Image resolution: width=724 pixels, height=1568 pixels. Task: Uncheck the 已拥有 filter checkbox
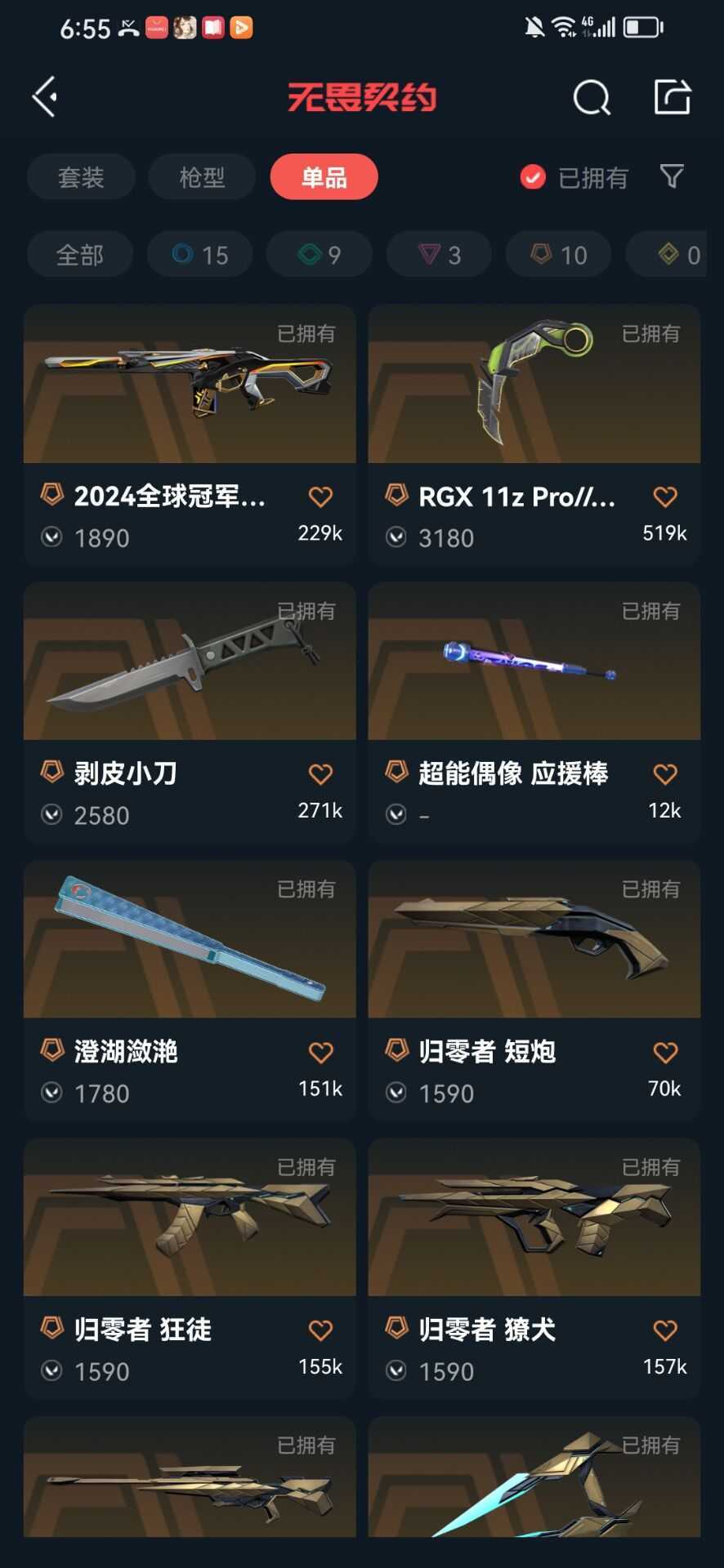tap(533, 177)
